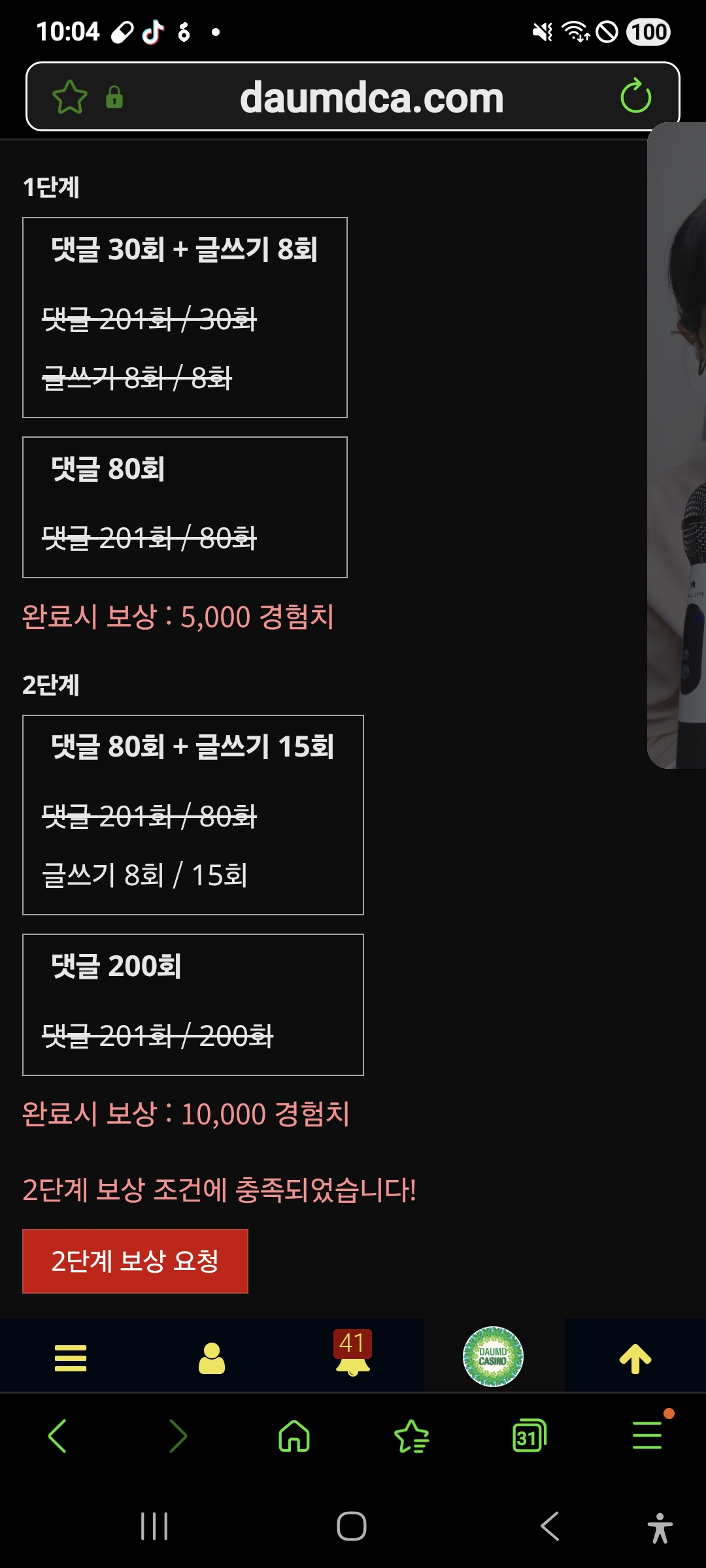Go to the phone home screen

(x=352, y=1527)
